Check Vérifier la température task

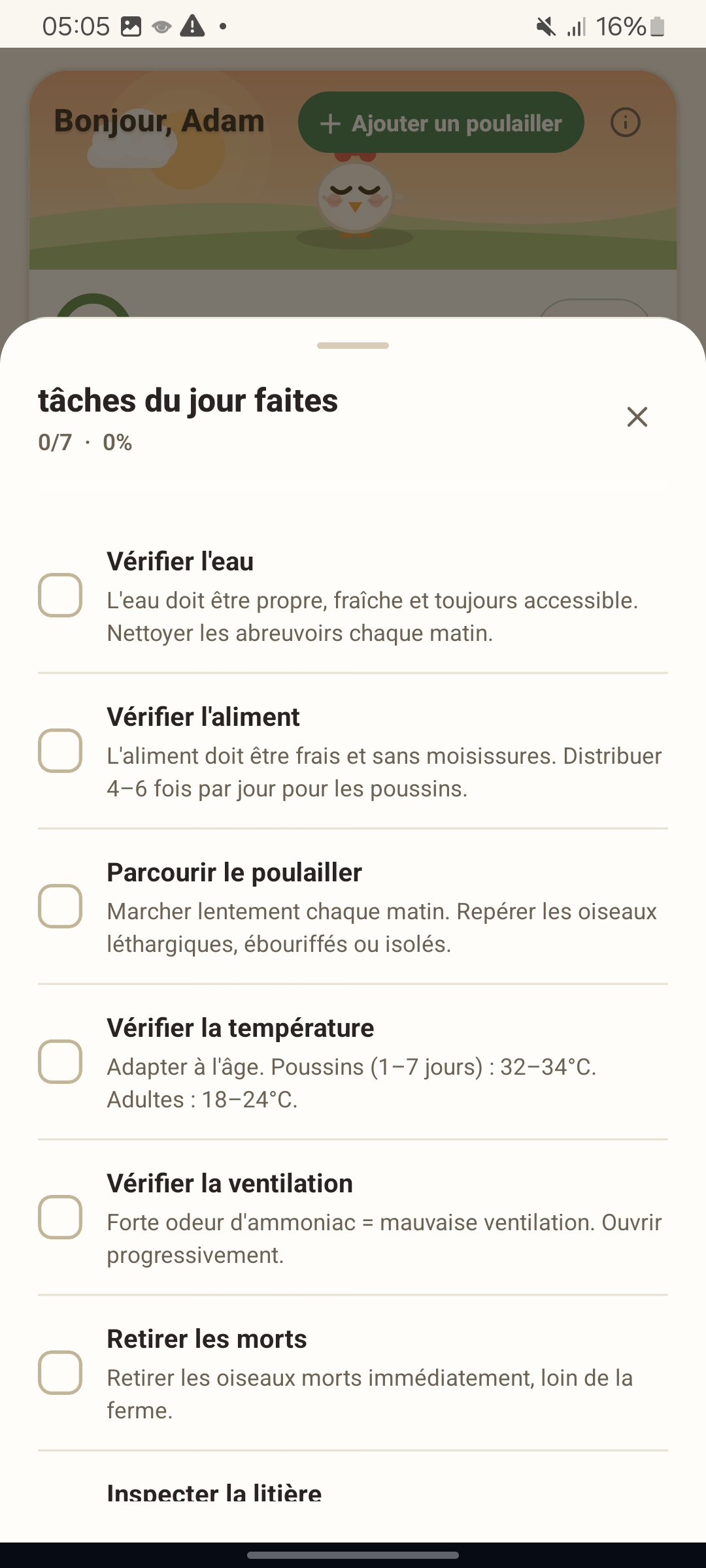(x=60, y=1062)
